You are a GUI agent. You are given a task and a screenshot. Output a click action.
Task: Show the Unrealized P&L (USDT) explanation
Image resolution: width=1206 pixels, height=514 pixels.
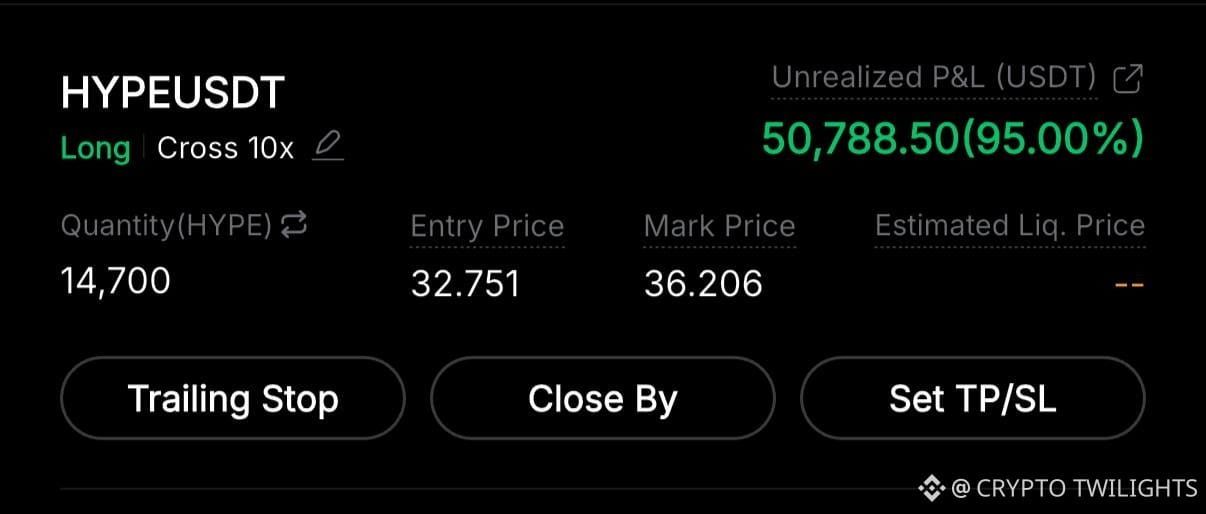point(934,78)
